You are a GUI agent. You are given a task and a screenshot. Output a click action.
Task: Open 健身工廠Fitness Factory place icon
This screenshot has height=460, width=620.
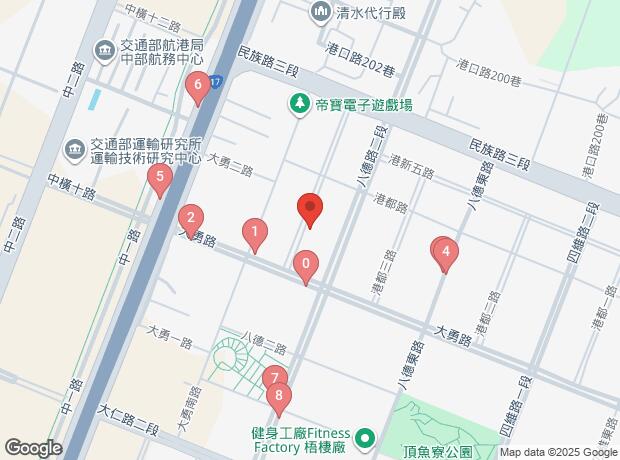coord(364,438)
